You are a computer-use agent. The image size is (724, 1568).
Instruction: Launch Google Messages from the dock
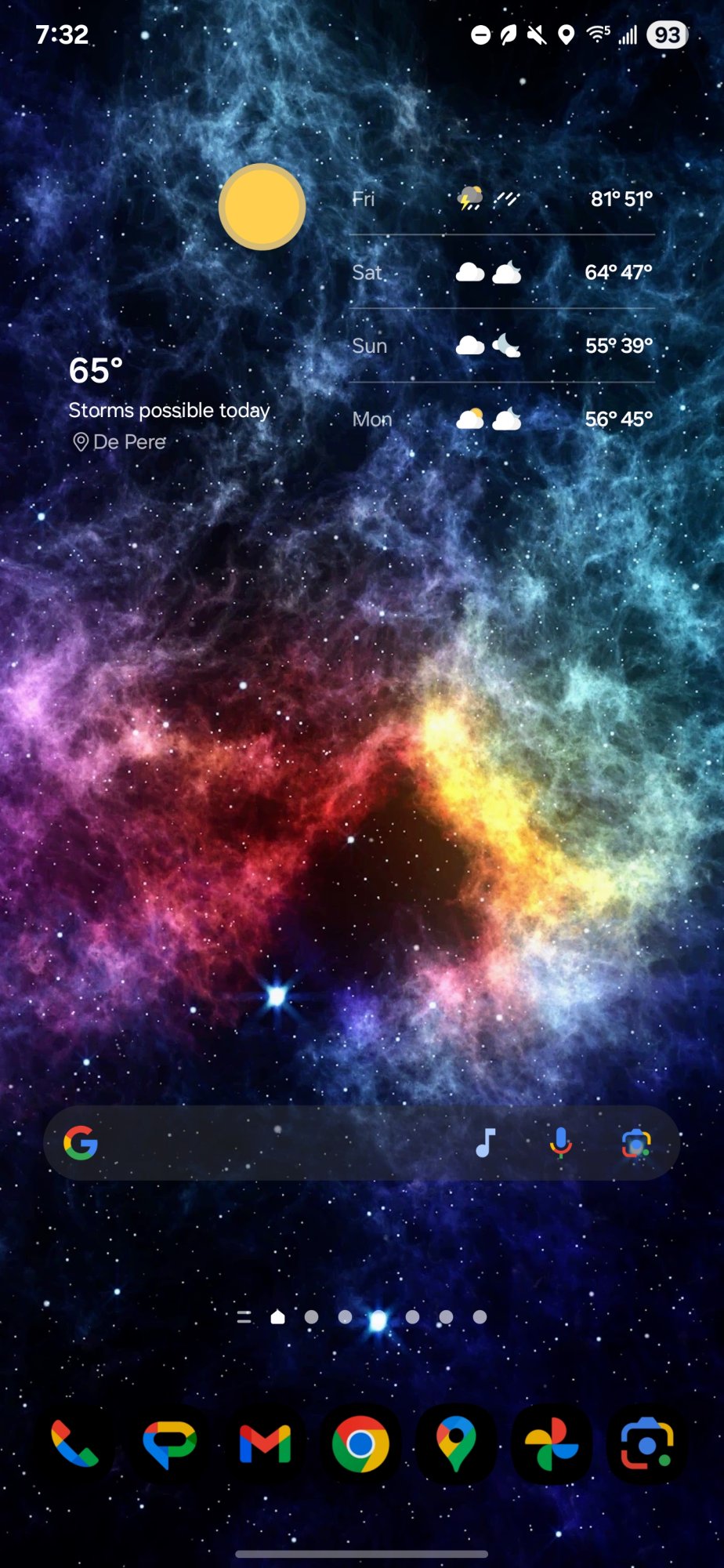tap(170, 1444)
